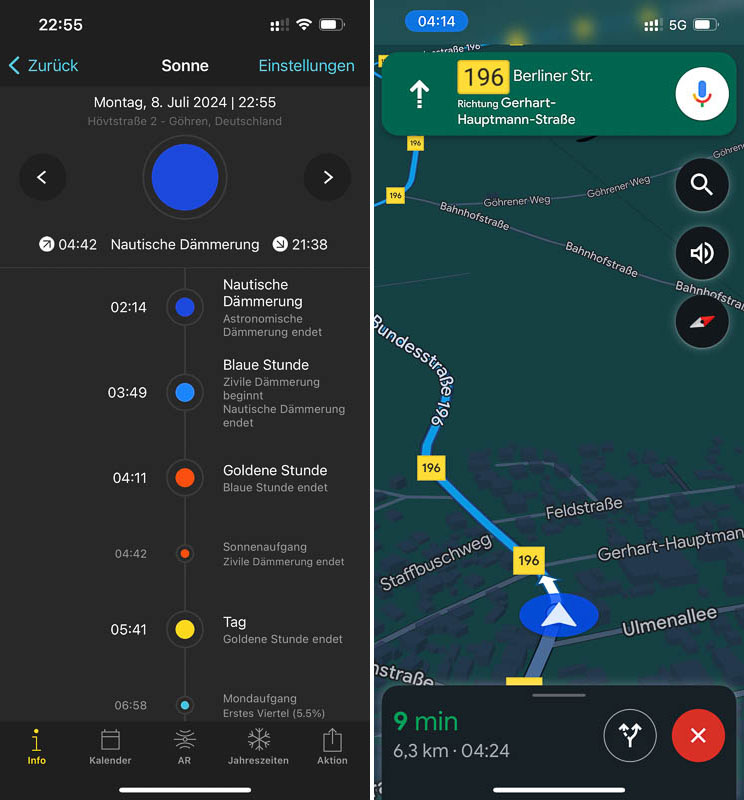Show alternative routes
Viewport: 744px width, 800px height.
pos(629,736)
